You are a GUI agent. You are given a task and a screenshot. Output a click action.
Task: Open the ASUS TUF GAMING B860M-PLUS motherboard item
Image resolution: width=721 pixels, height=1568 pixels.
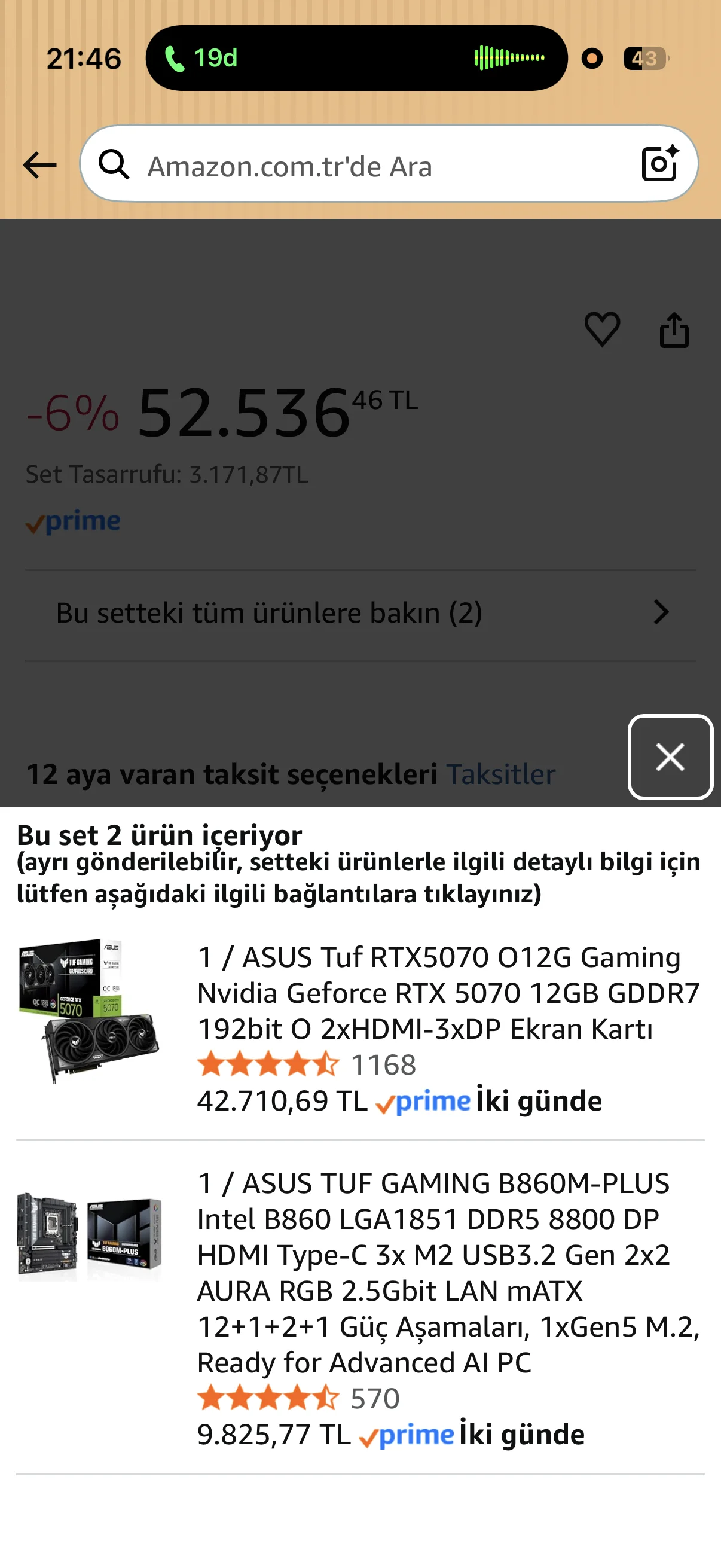(x=448, y=1273)
